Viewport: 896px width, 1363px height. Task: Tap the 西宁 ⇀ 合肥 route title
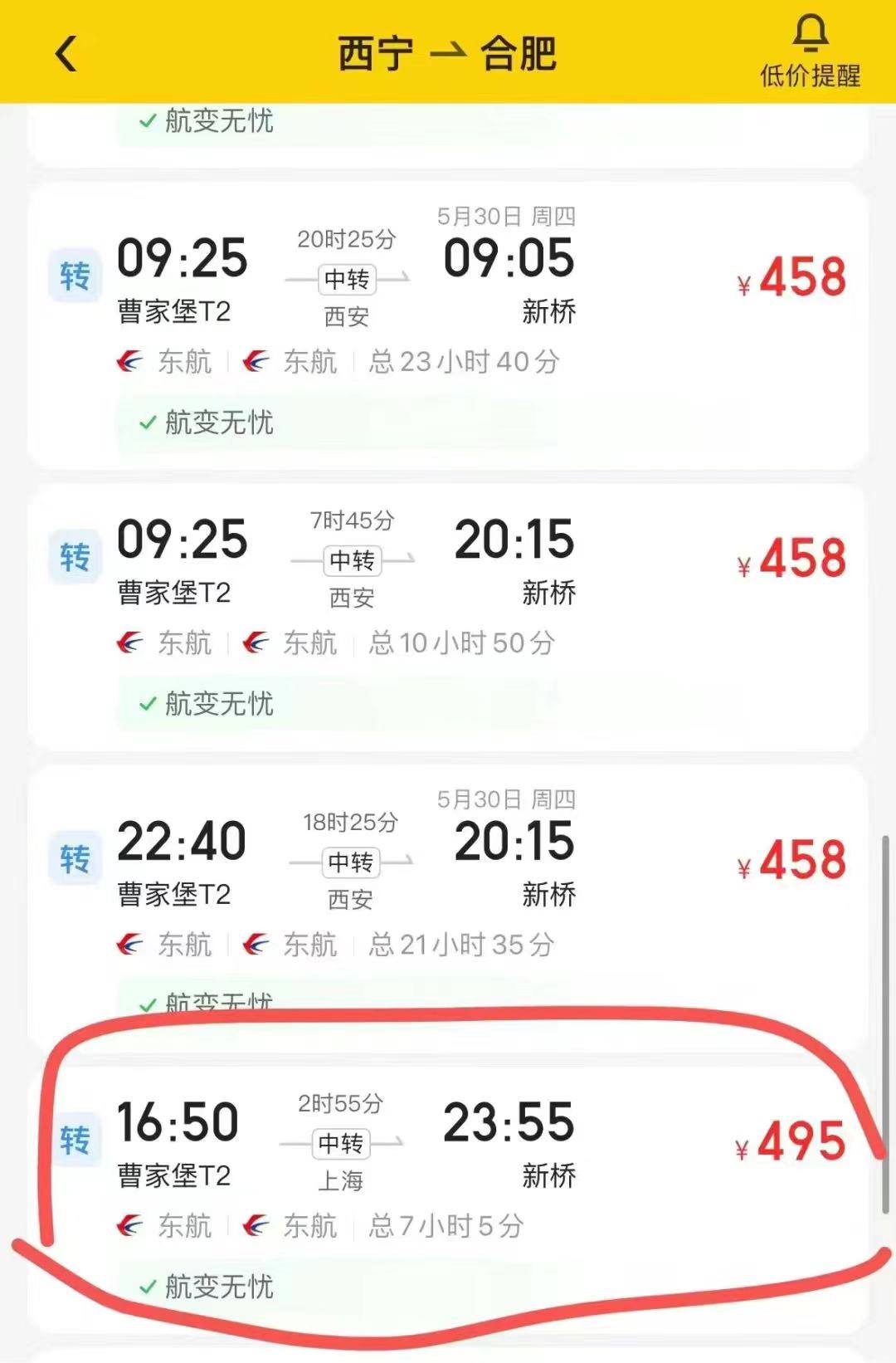click(446, 52)
